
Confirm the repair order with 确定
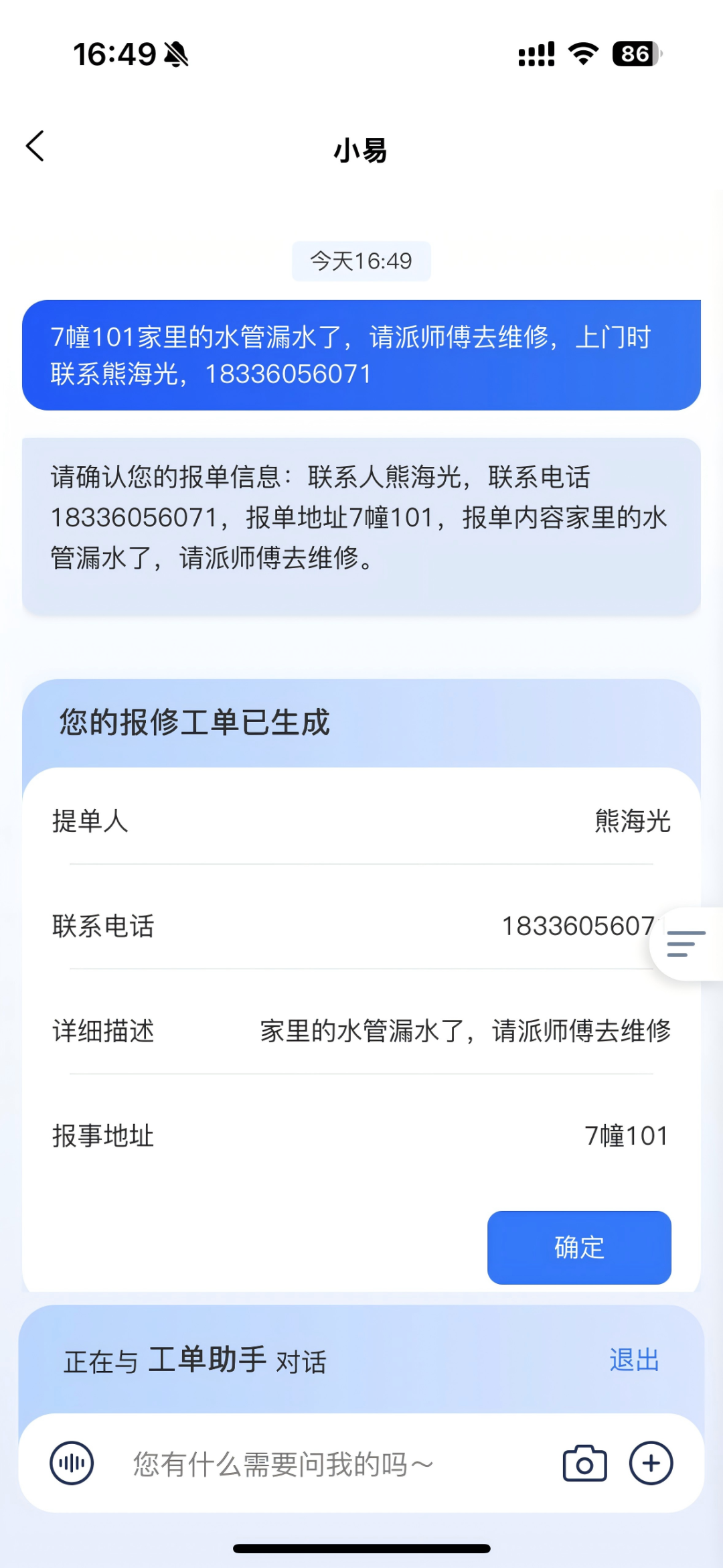pos(579,1247)
